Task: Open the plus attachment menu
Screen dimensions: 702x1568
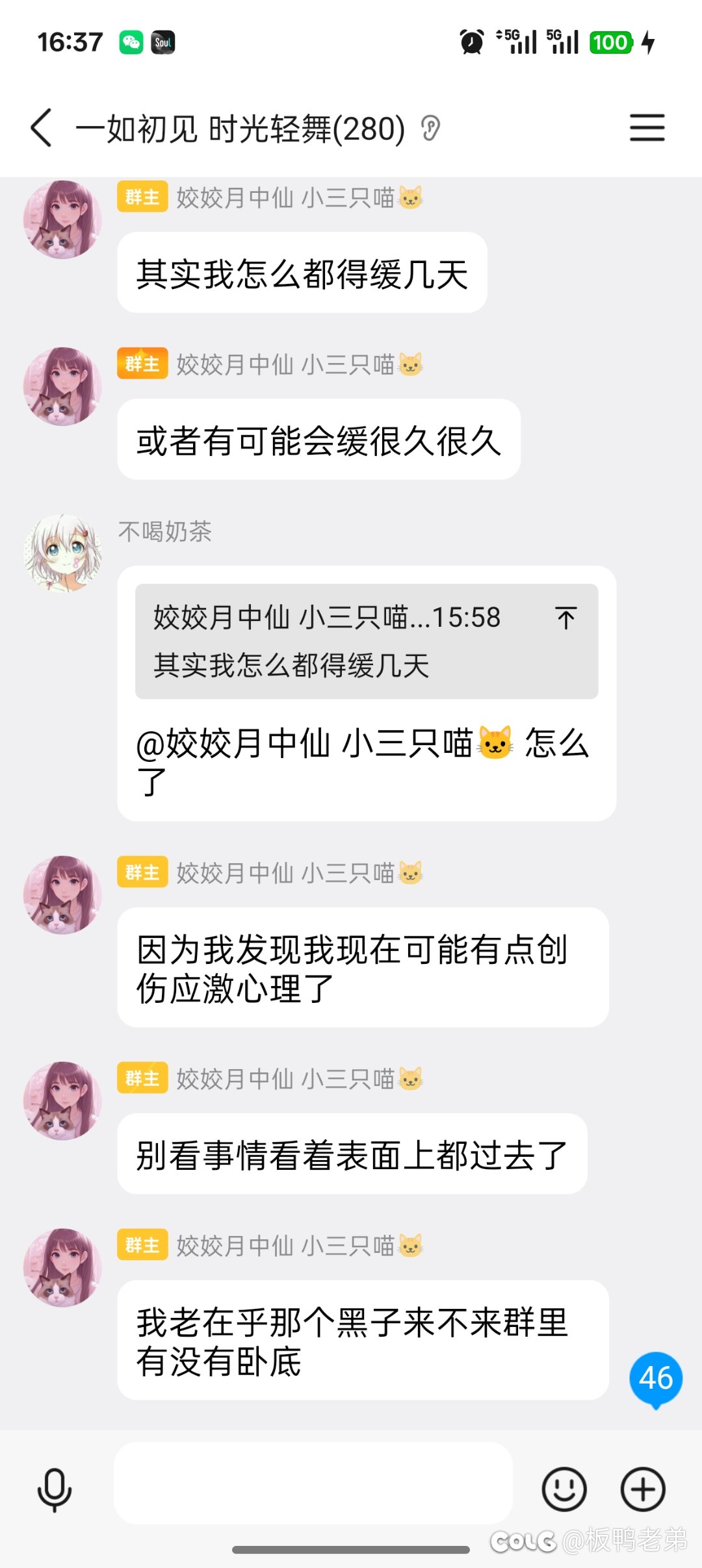Action: coord(643,1489)
